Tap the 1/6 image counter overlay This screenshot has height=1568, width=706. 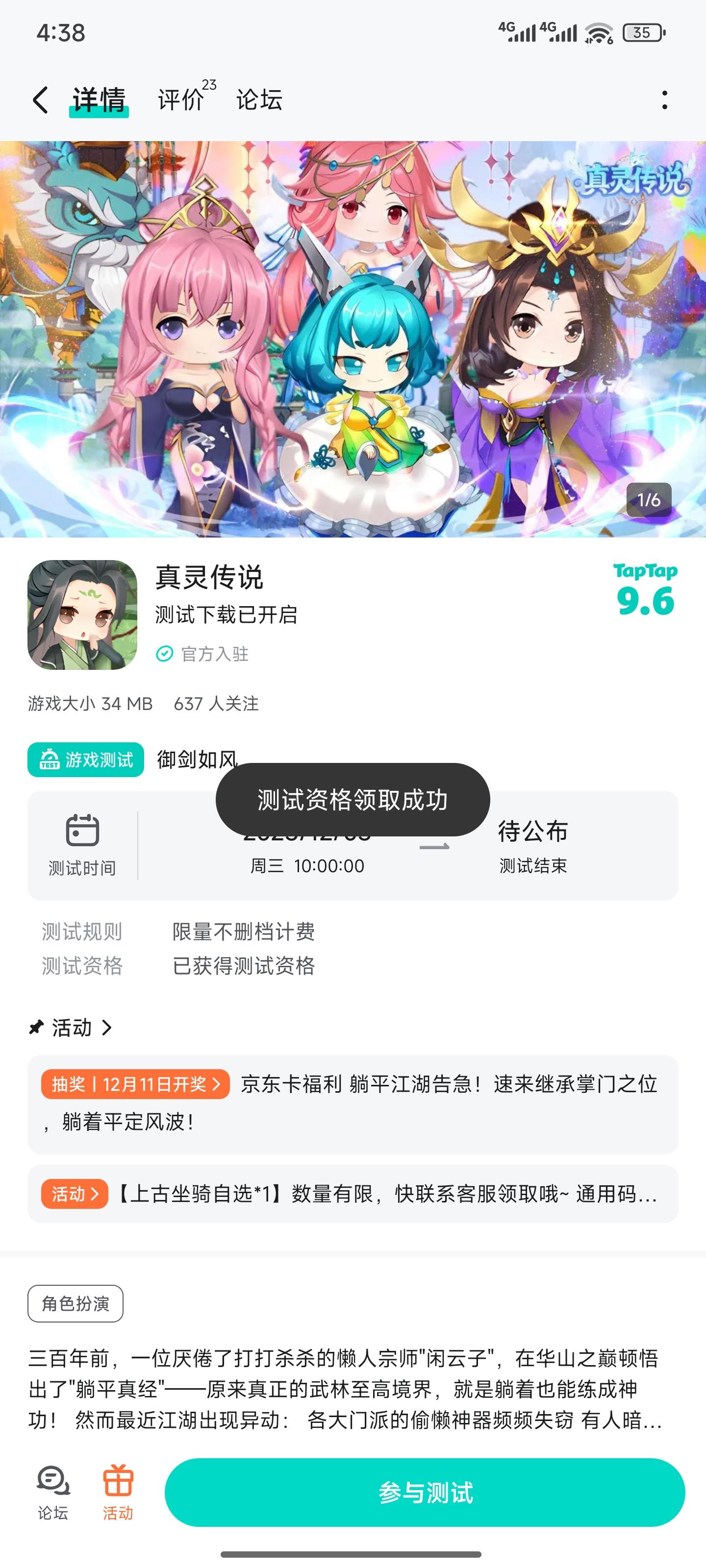pyautogui.click(x=649, y=500)
